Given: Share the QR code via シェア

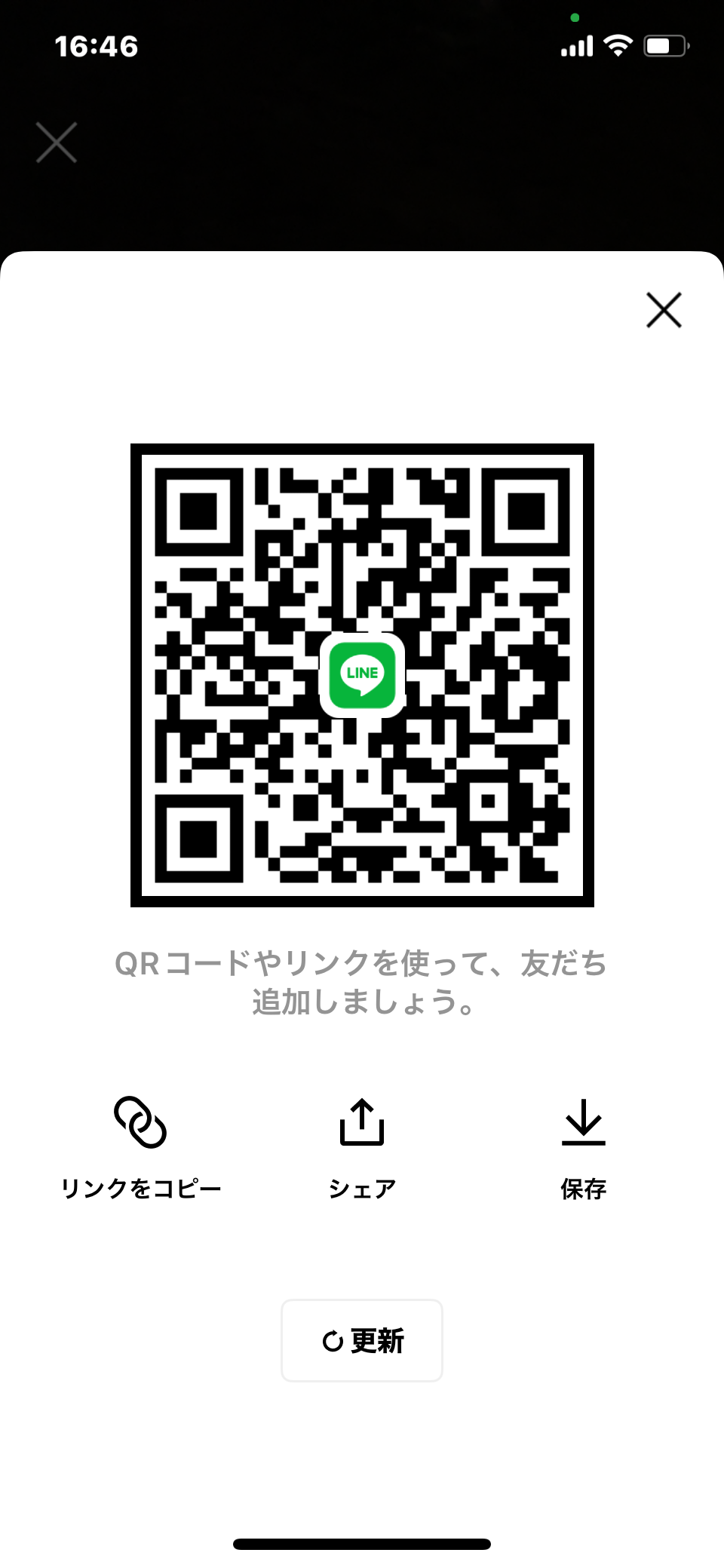Looking at the screenshot, I should pyautogui.click(x=362, y=1146).
